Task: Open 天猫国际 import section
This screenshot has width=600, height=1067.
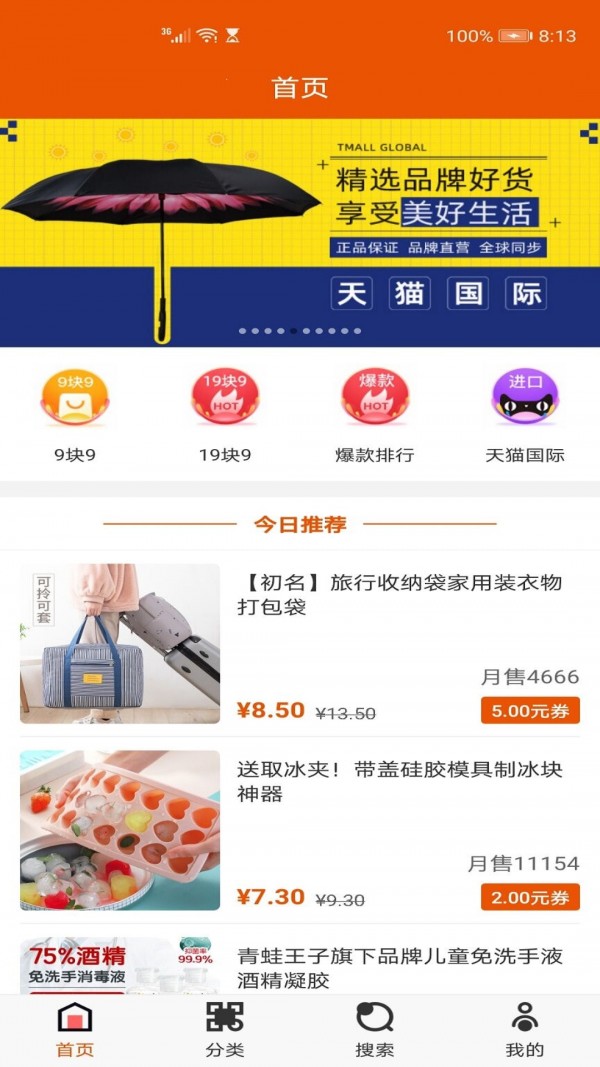Action: pyautogui.click(x=525, y=415)
